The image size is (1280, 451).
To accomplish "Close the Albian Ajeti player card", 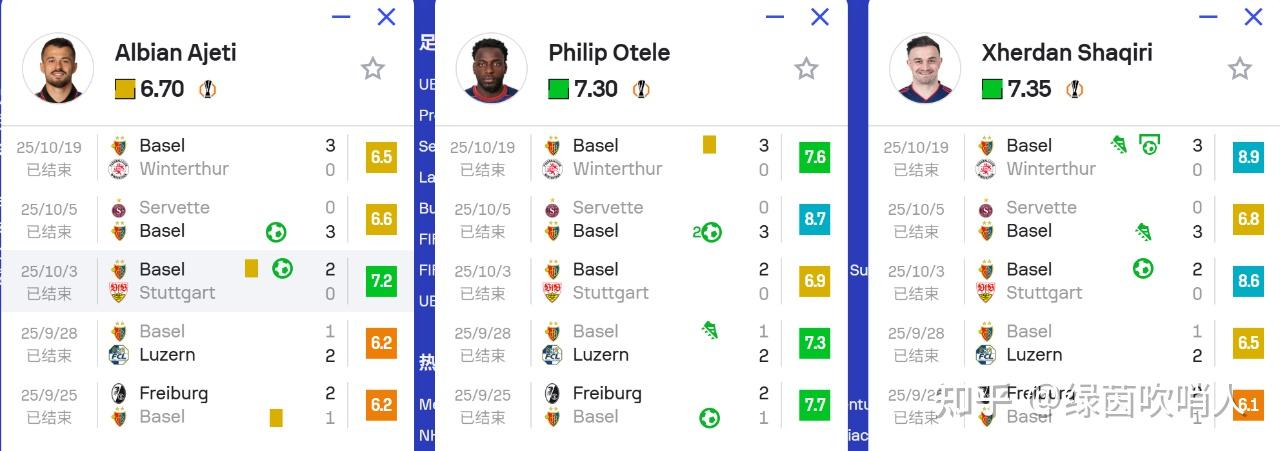I will click(386, 17).
